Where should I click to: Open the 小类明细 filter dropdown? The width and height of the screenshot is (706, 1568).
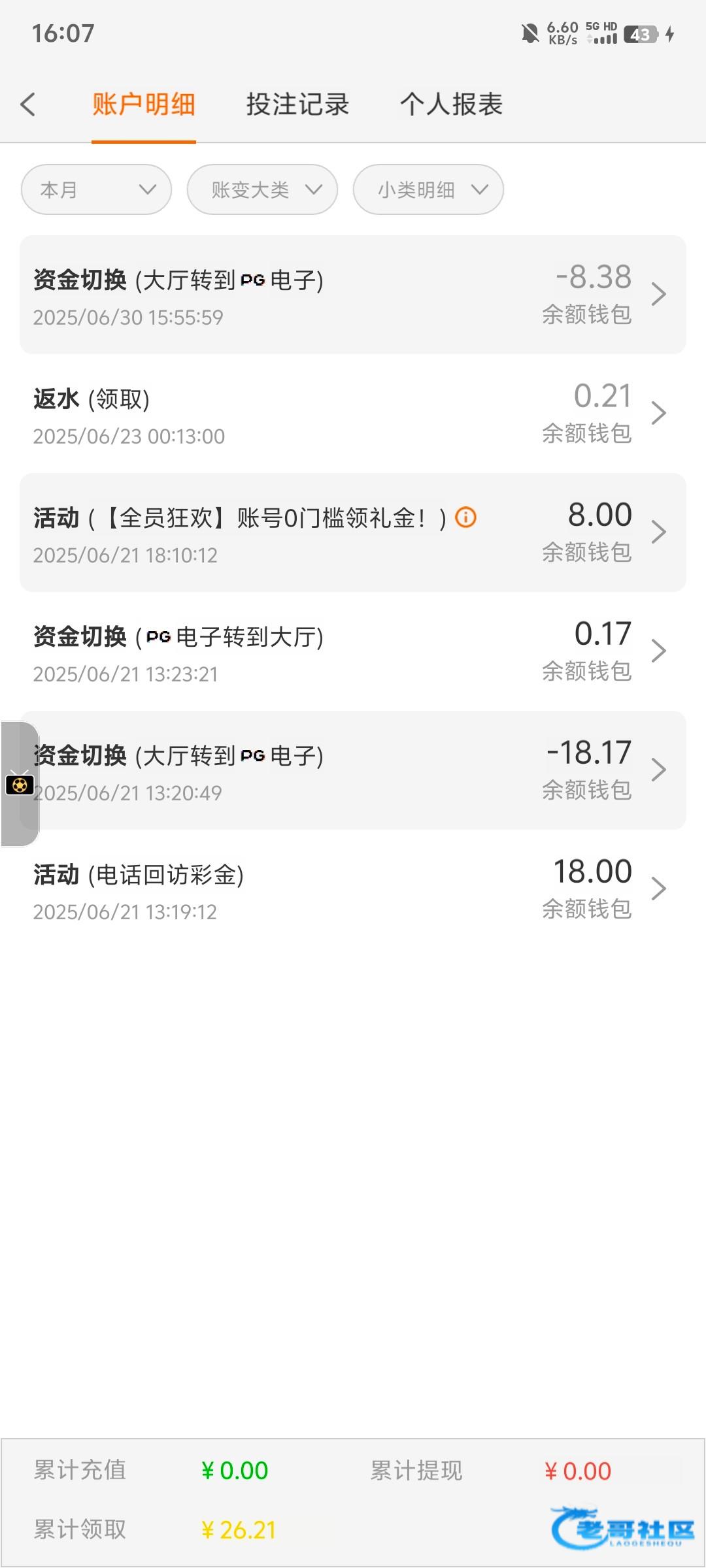click(428, 189)
